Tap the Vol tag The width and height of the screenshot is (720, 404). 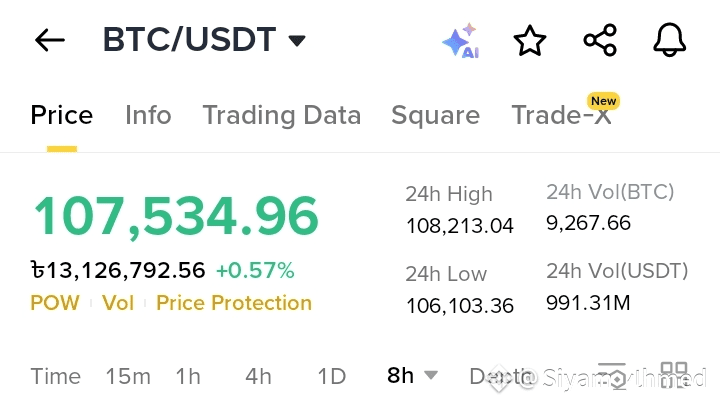pos(118,303)
